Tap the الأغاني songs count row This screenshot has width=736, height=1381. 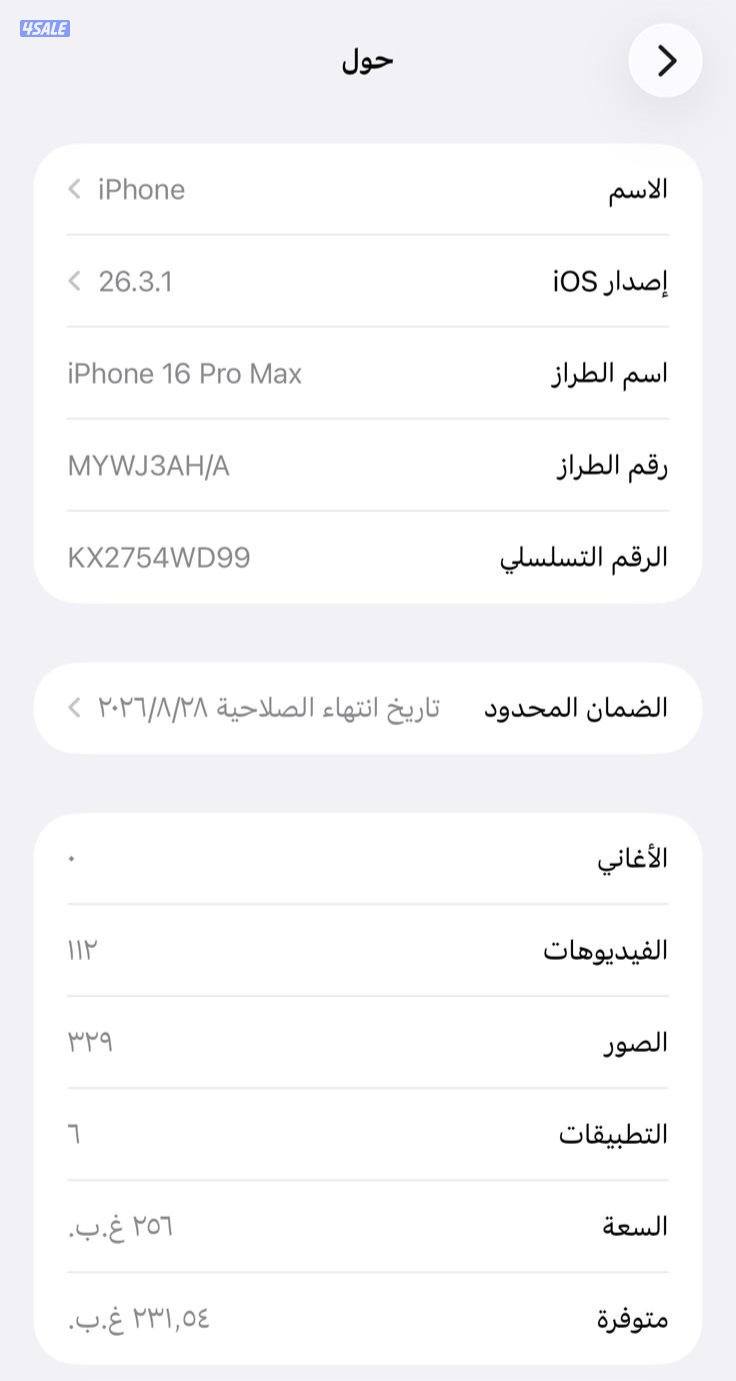[368, 858]
